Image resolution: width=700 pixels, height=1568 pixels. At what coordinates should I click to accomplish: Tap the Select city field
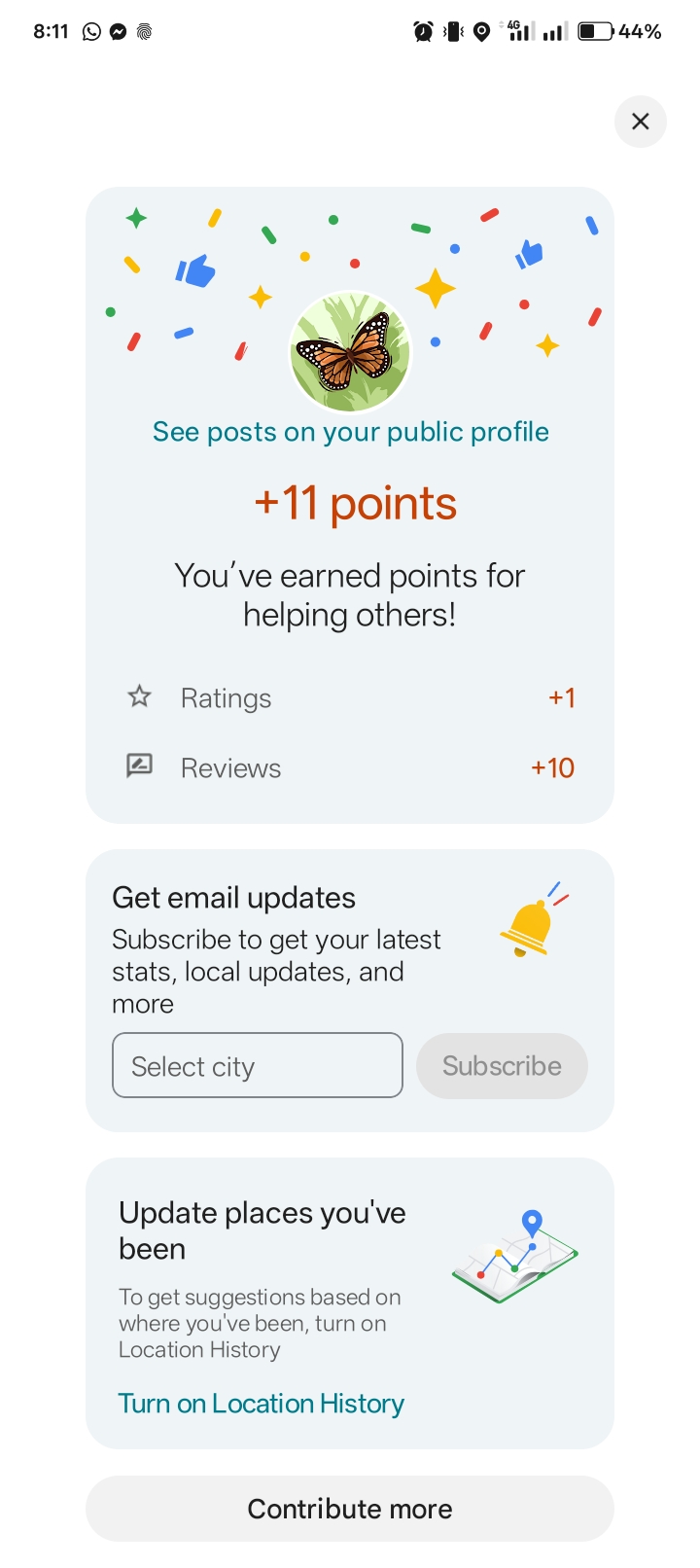coord(258,1066)
